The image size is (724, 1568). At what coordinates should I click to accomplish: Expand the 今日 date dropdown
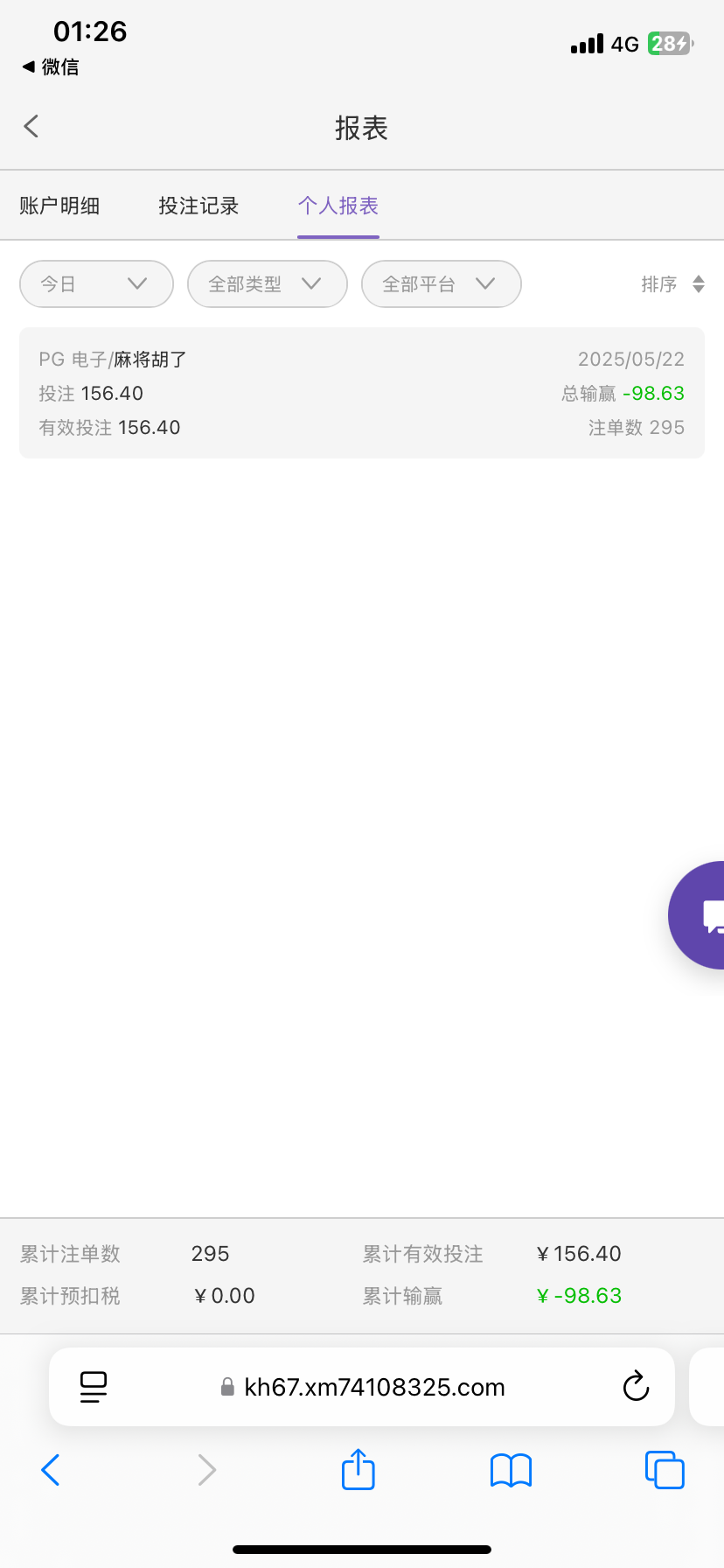96,283
